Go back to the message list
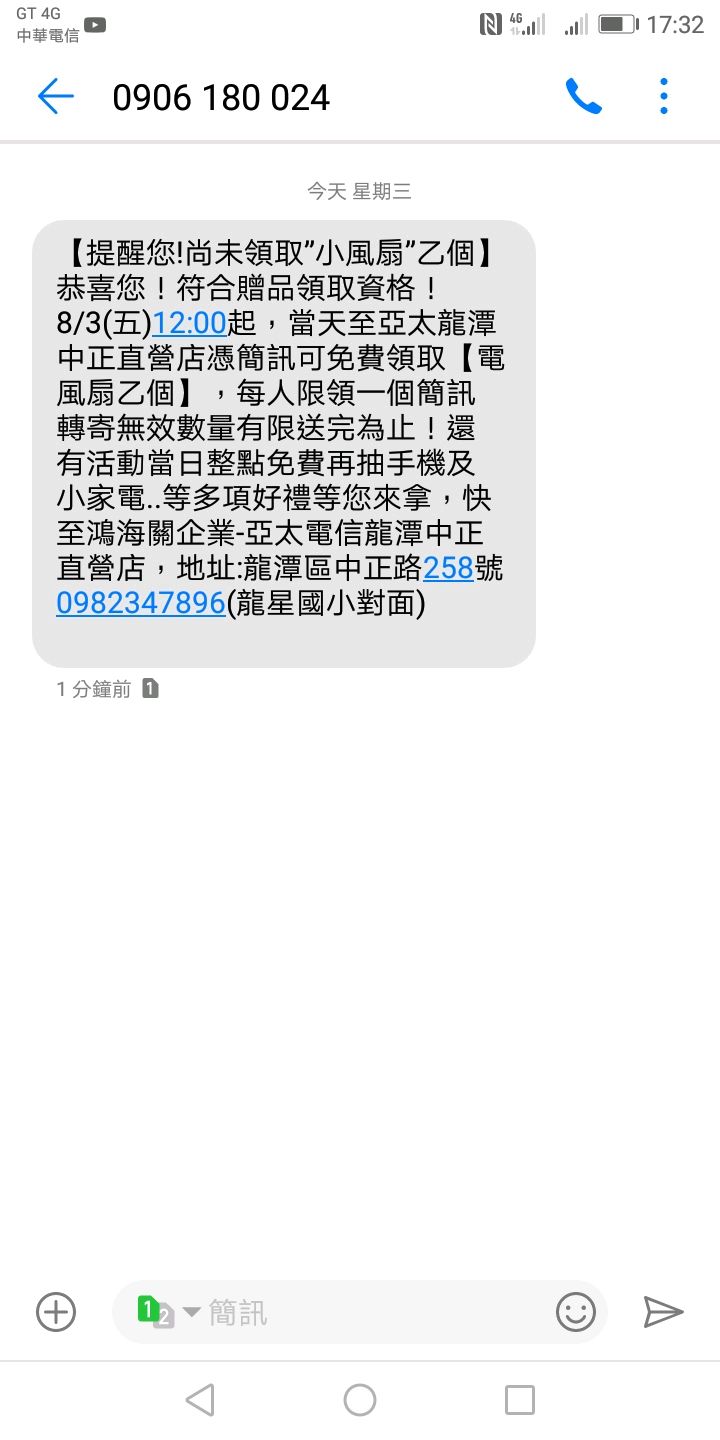The height and width of the screenshot is (1440, 720). (x=56, y=97)
